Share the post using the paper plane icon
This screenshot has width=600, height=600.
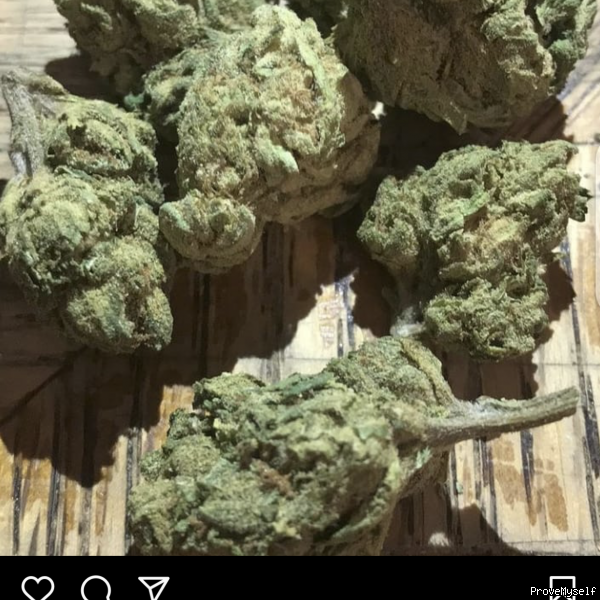click(x=153, y=587)
